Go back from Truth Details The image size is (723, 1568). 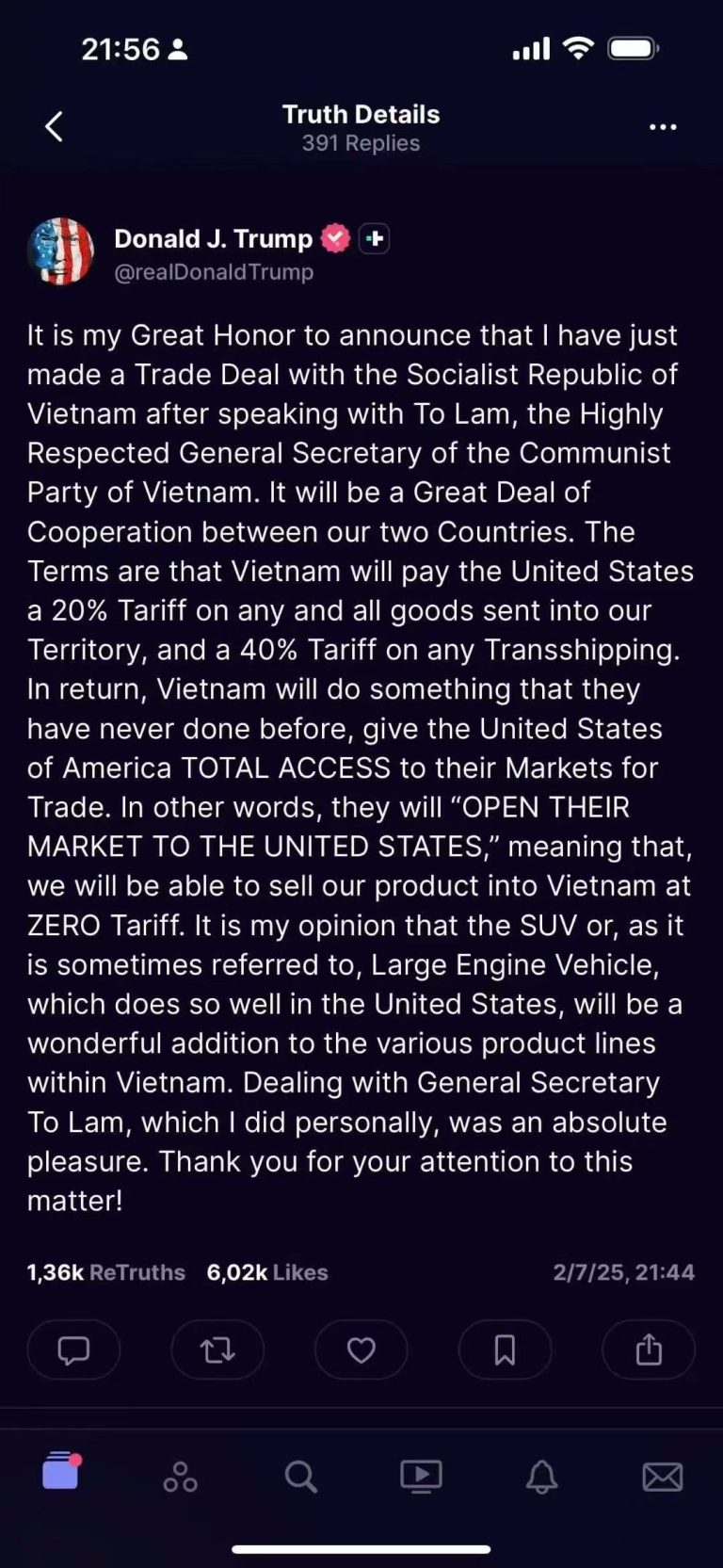[55, 126]
